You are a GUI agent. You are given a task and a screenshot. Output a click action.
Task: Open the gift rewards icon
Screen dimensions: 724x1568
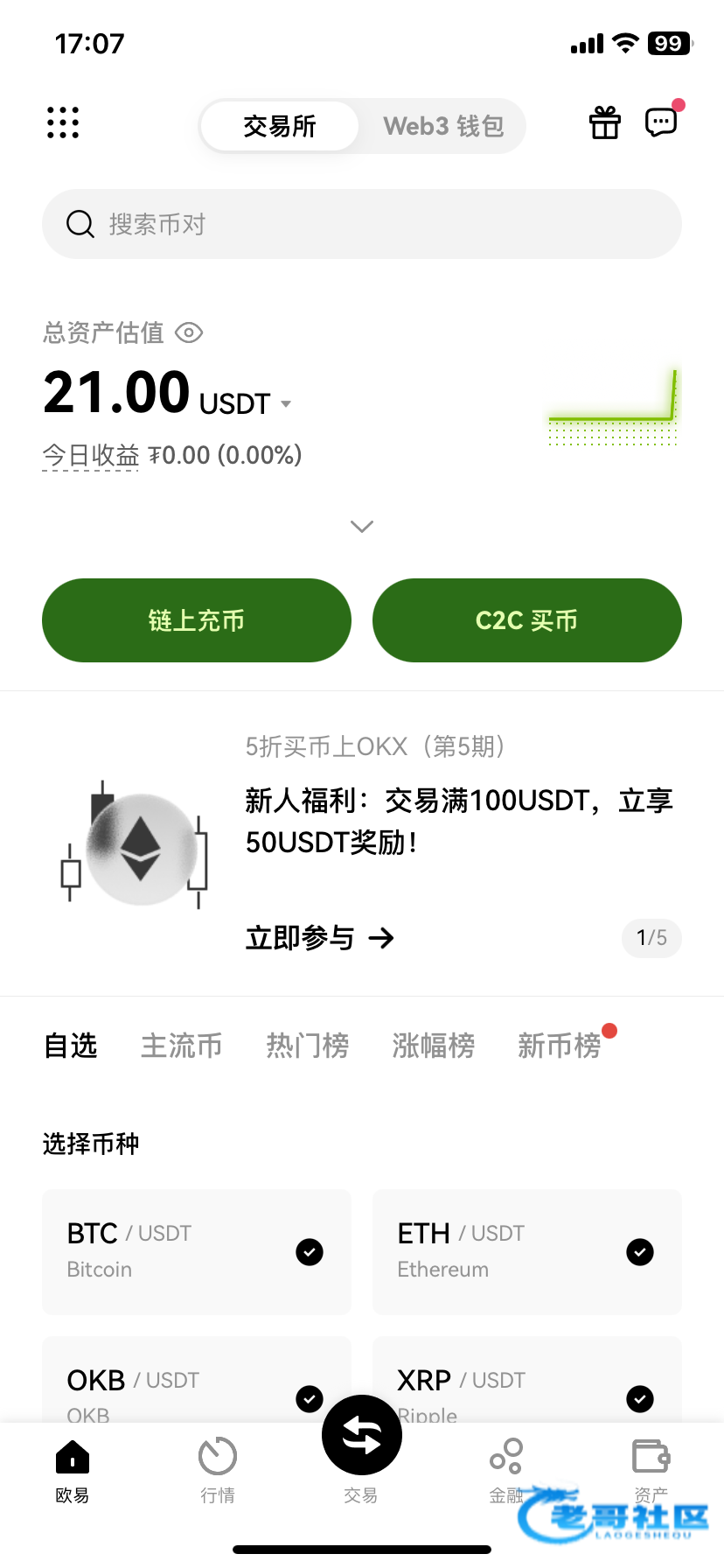[x=604, y=123]
